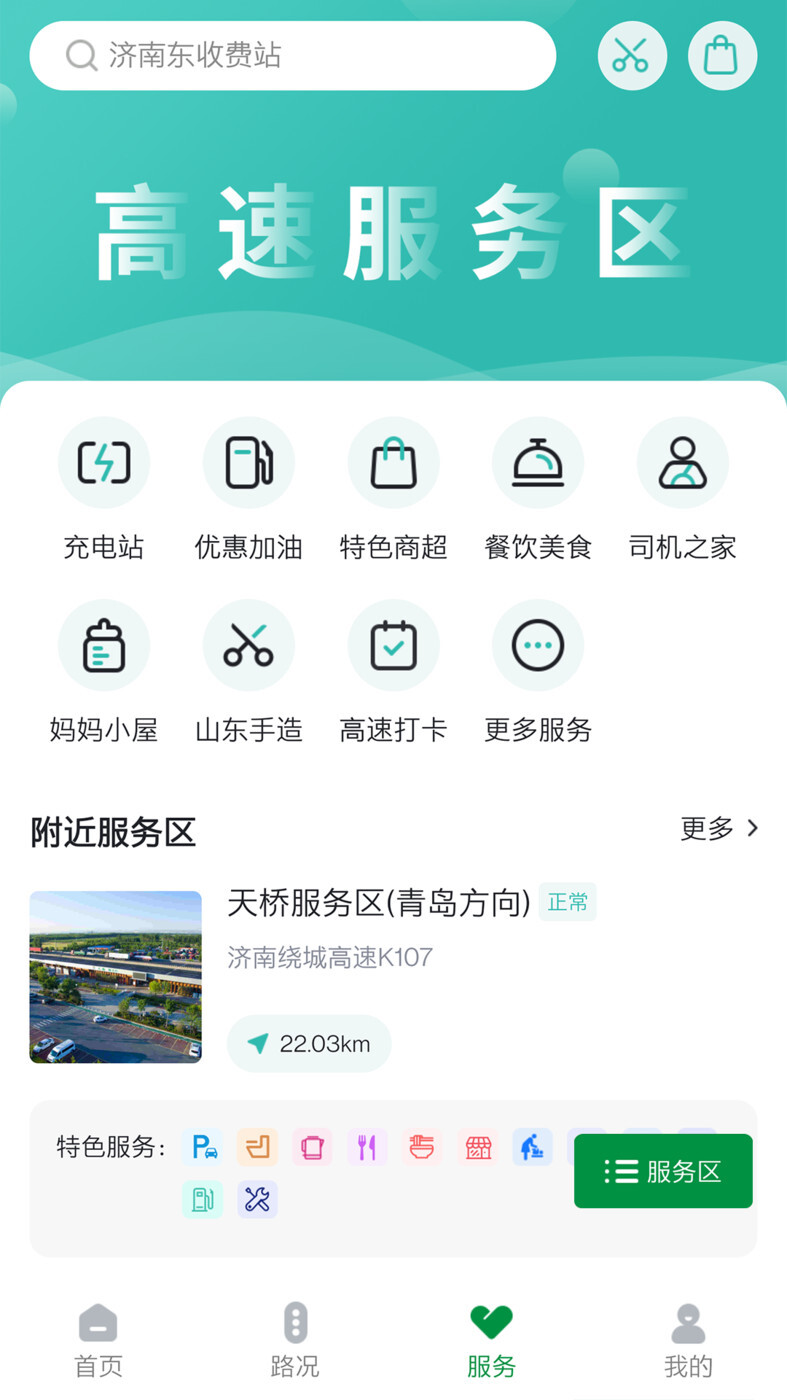Tap the 餐饮美食 dining icon
The height and width of the screenshot is (1400, 787).
click(x=537, y=462)
